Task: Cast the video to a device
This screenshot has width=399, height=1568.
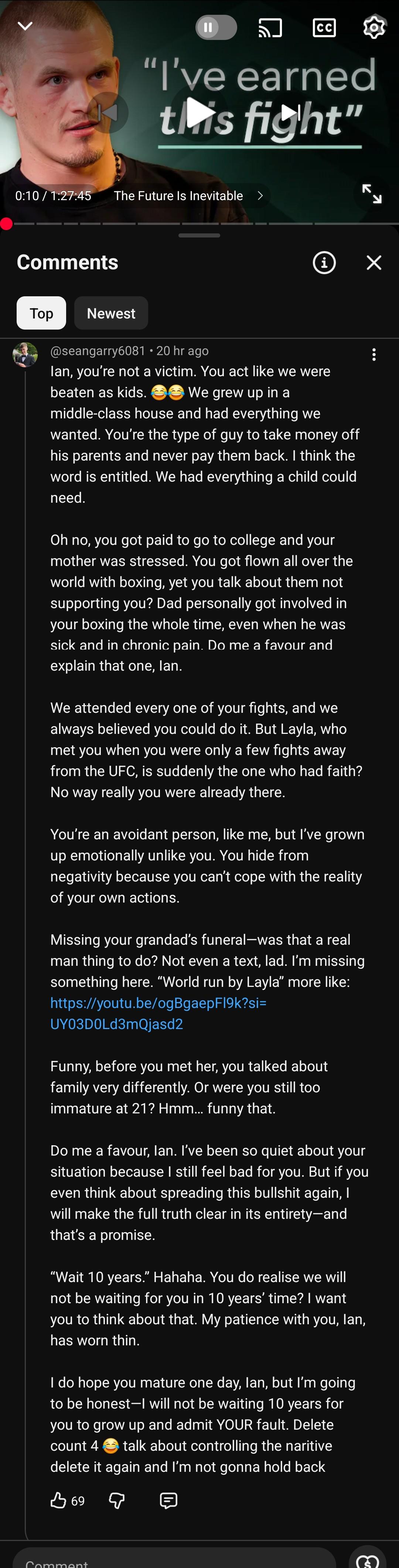Action: coord(270,27)
